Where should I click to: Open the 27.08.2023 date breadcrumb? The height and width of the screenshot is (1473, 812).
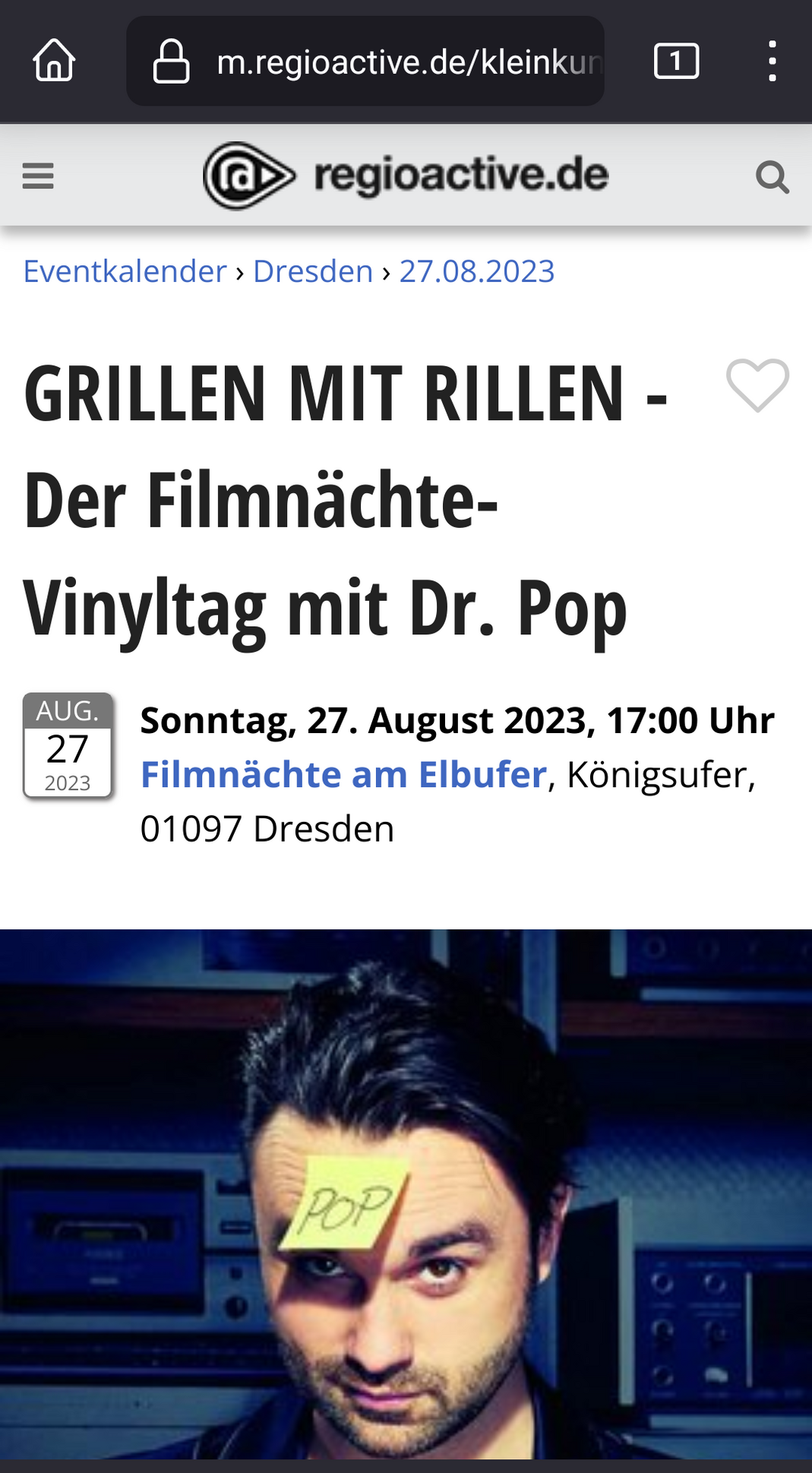pos(477,271)
